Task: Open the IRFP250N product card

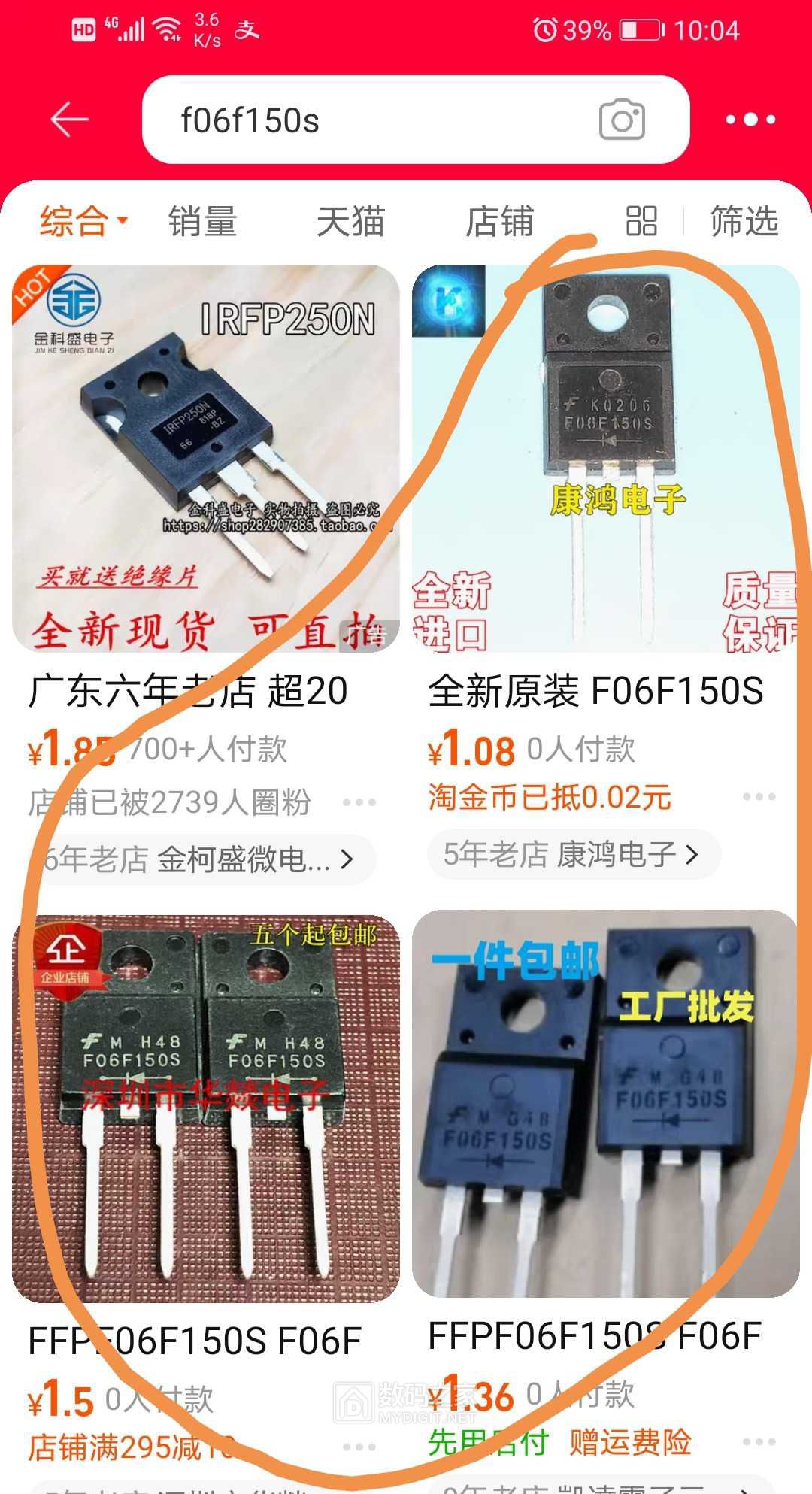Action: pyautogui.click(x=205, y=459)
